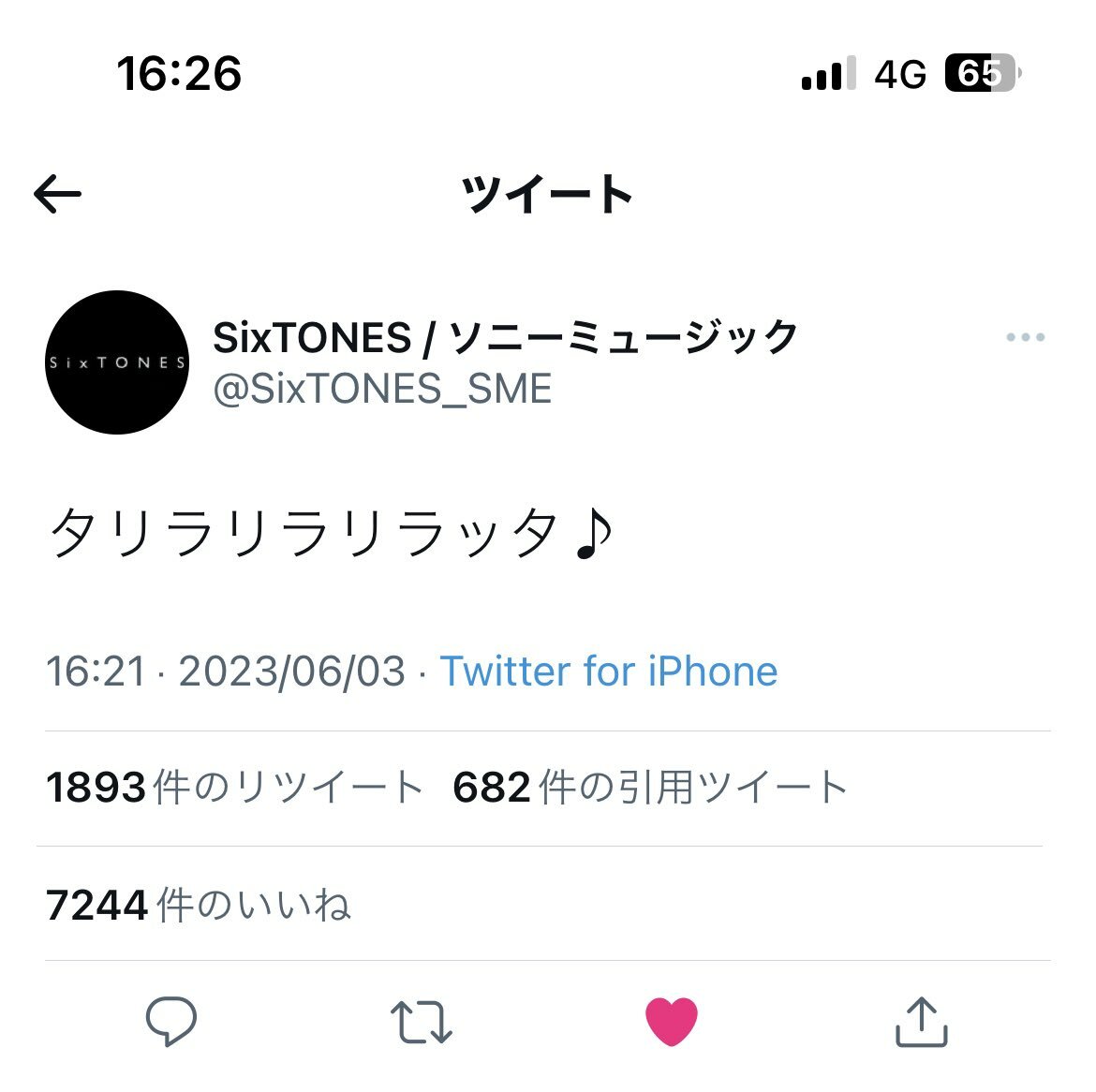Image resolution: width=1096 pixels, height=1092 pixels.
Task: Open the SixTONES profile avatar
Action: 117,362
